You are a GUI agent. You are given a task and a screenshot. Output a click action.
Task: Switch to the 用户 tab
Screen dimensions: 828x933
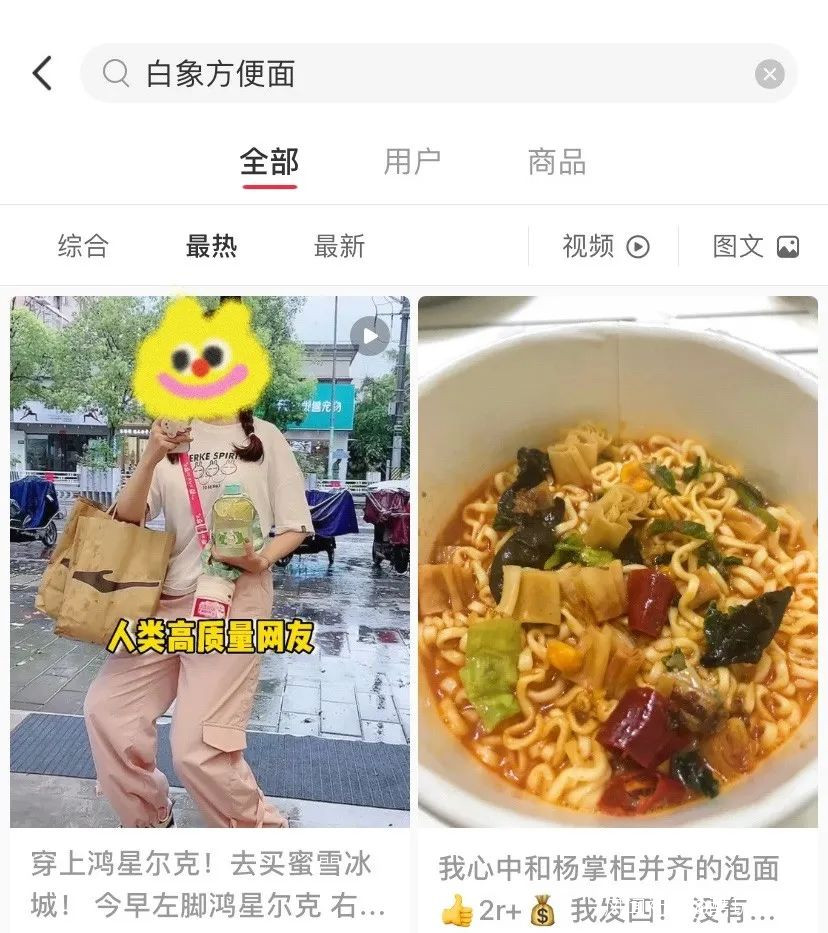412,162
